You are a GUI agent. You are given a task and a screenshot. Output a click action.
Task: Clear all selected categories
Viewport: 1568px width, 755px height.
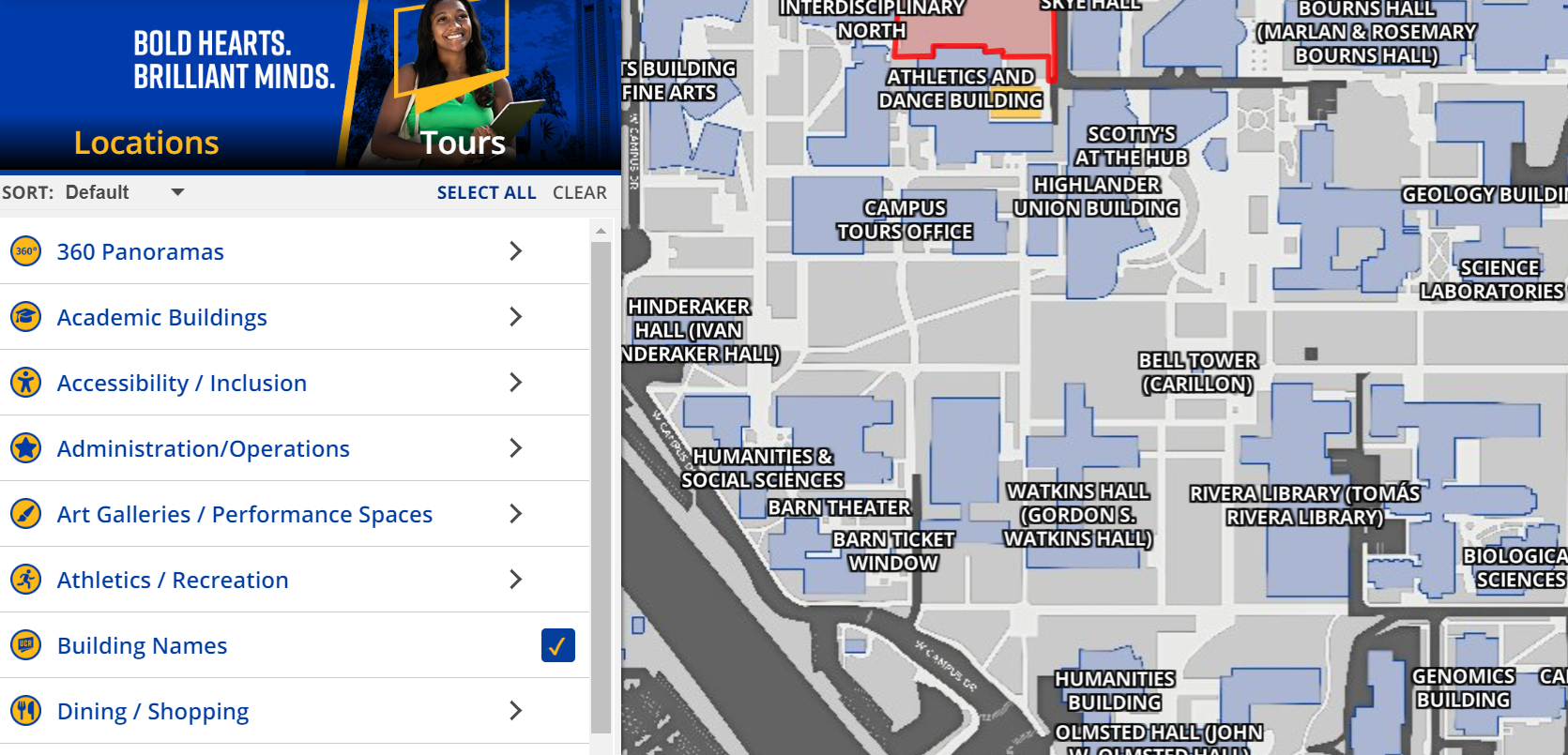579,192
